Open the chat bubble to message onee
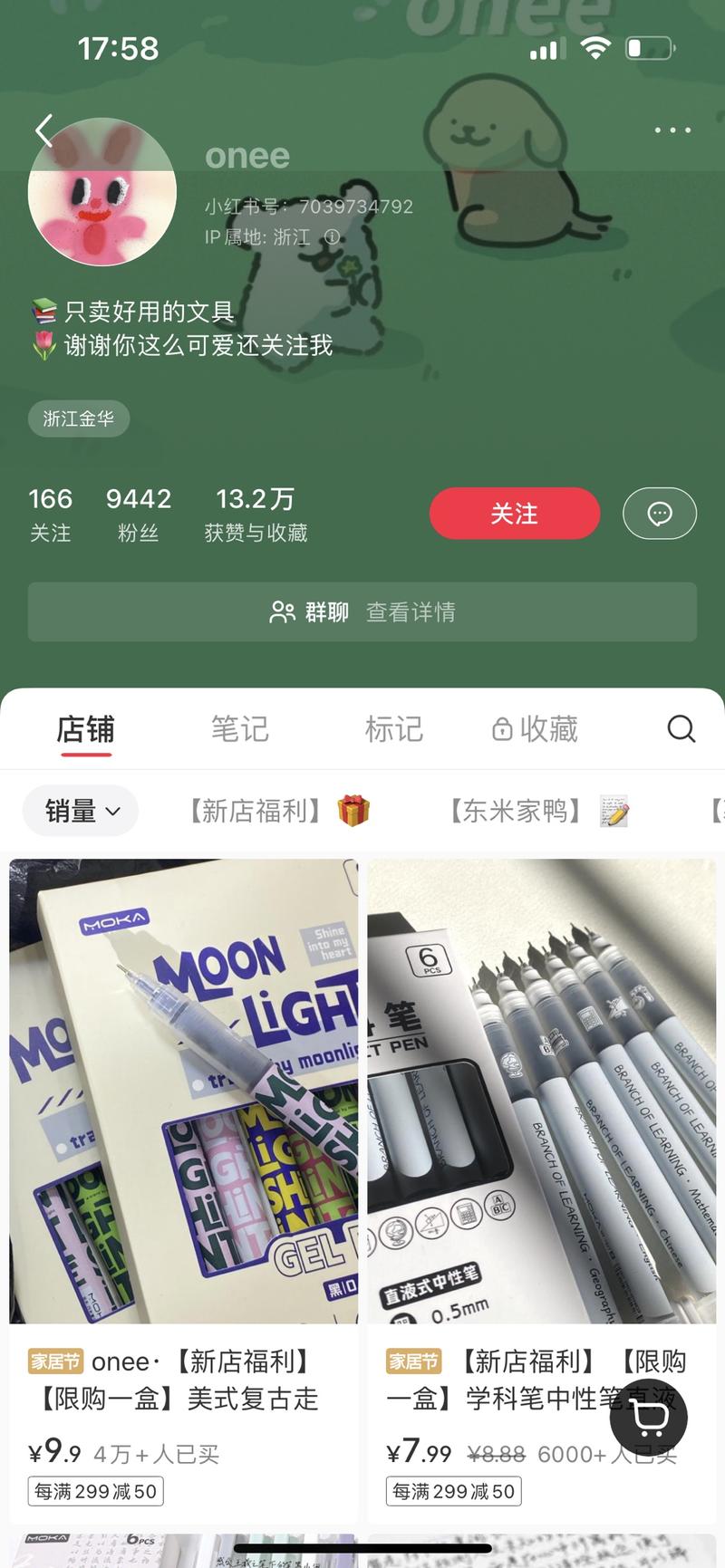725x1568 pixels. [660, 513]
